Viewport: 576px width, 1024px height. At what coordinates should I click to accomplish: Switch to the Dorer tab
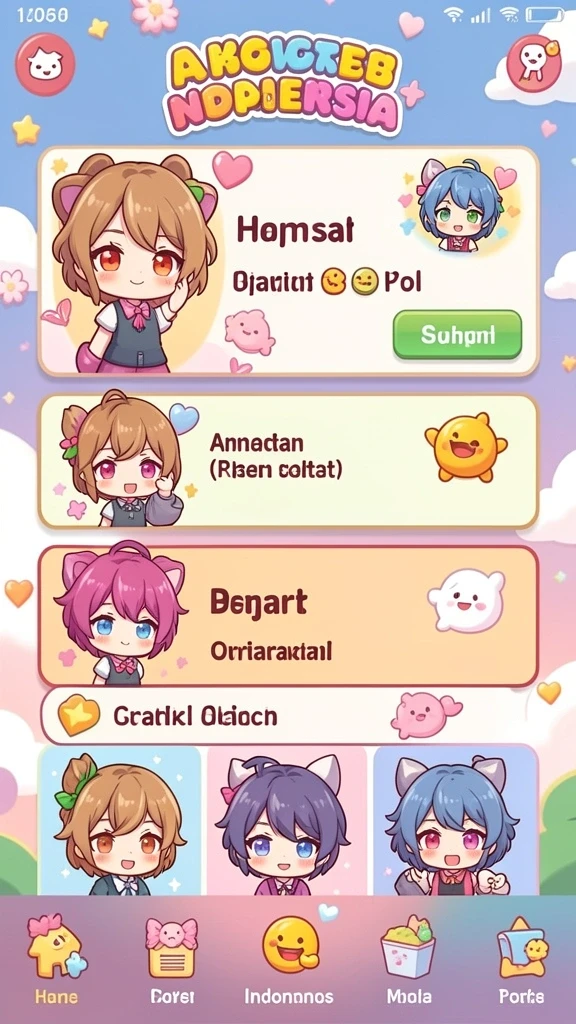point(172,959)
